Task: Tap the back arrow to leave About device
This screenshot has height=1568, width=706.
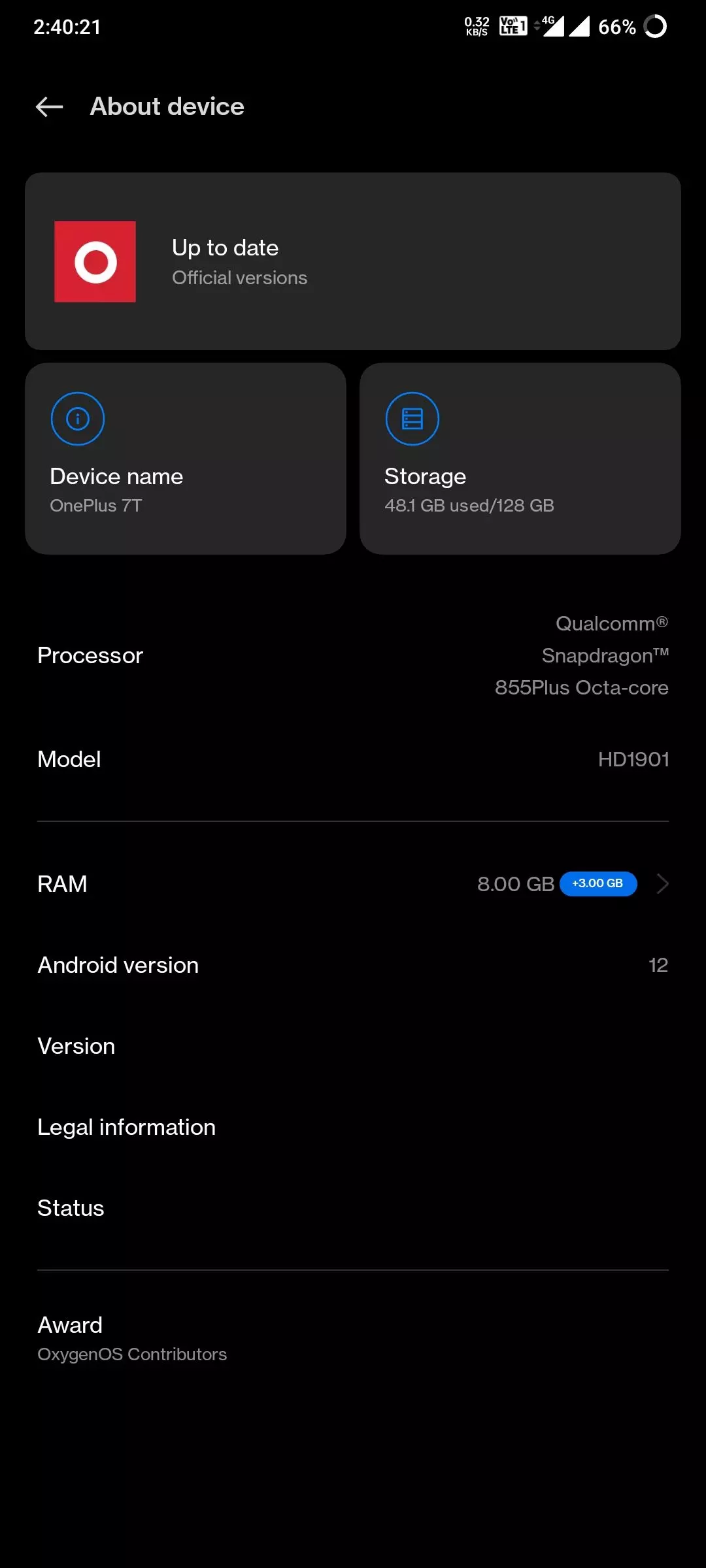Action: pyautogui.click(x=48, y=106)
